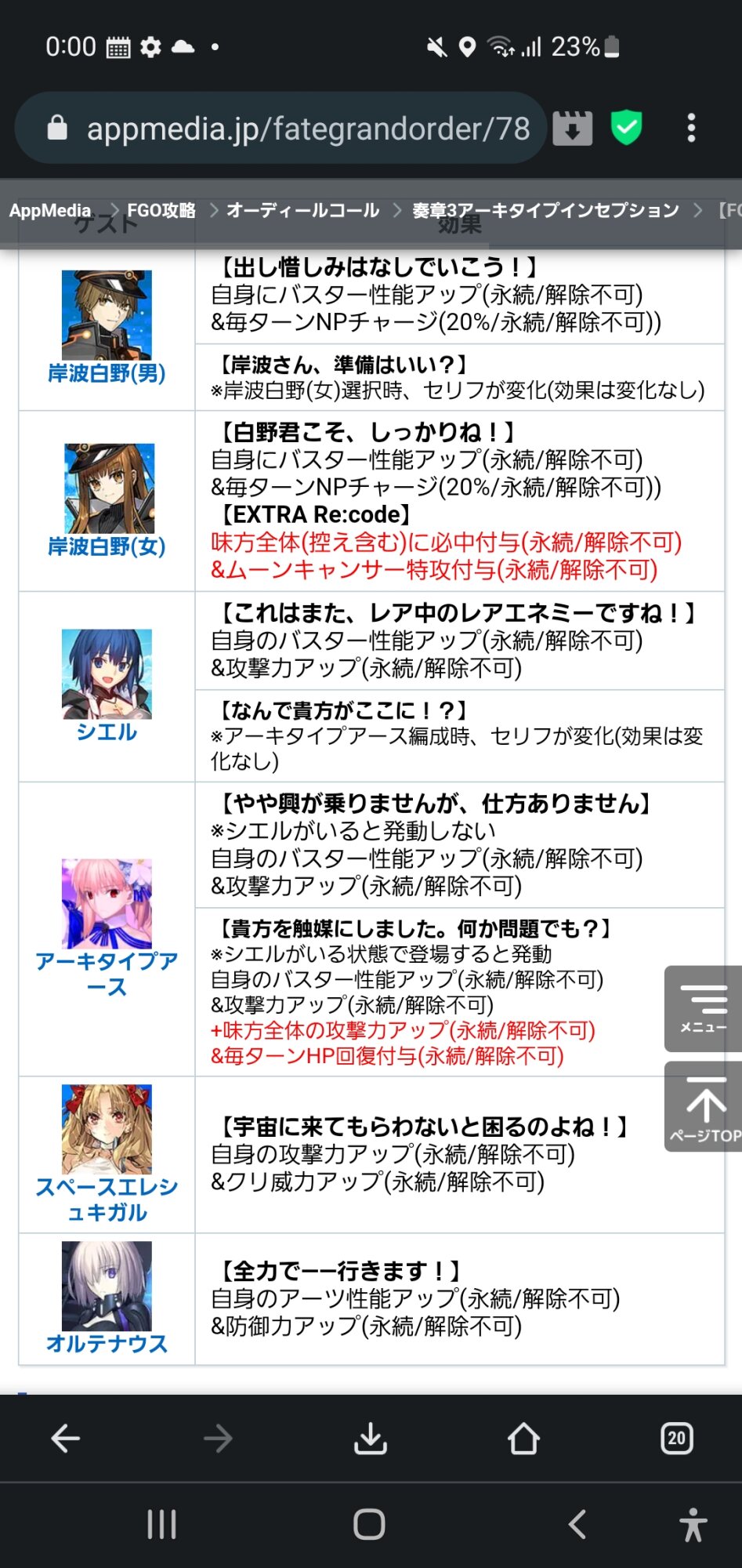Open the browser overflow menu
This screenshot has height=1568, width=742.
[690, 128]
